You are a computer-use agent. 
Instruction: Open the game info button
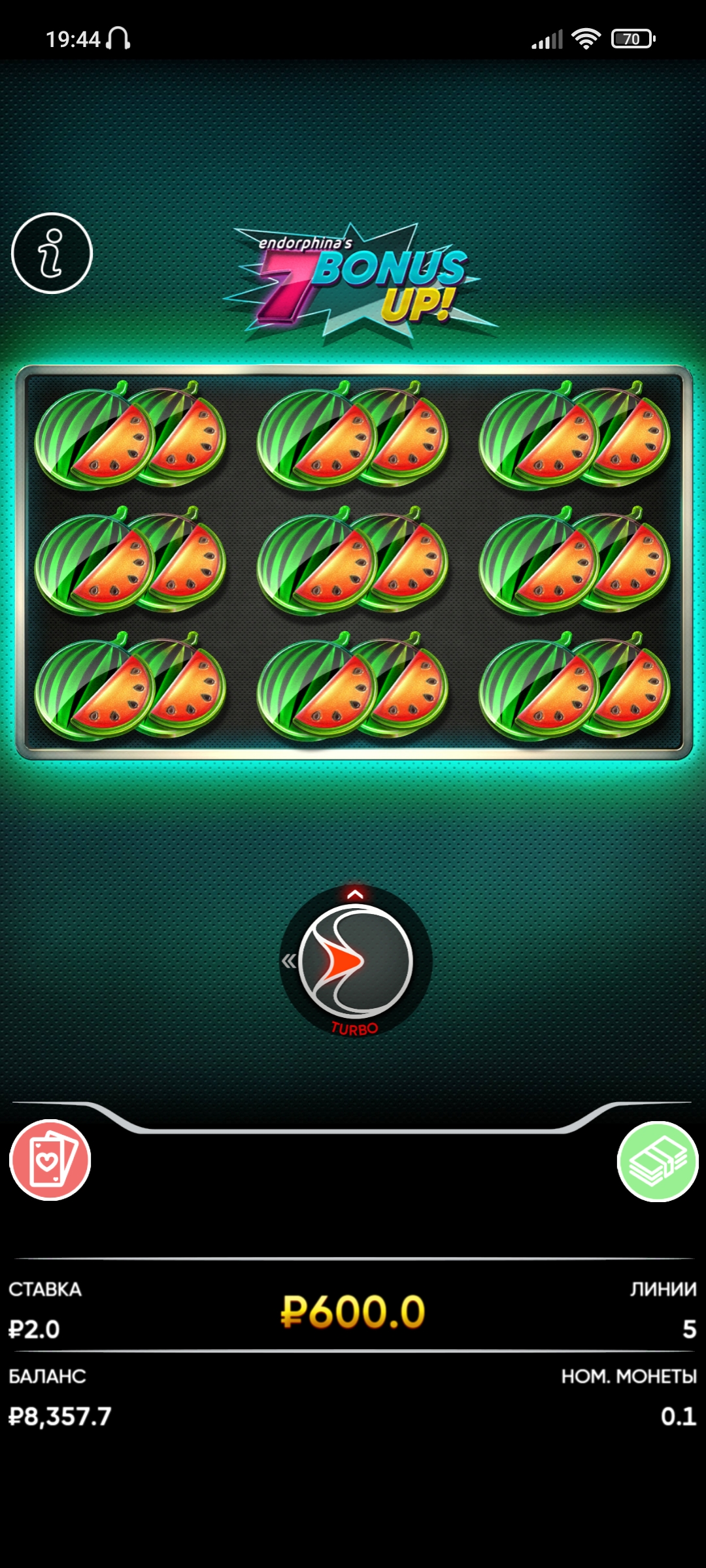point(52,253)
